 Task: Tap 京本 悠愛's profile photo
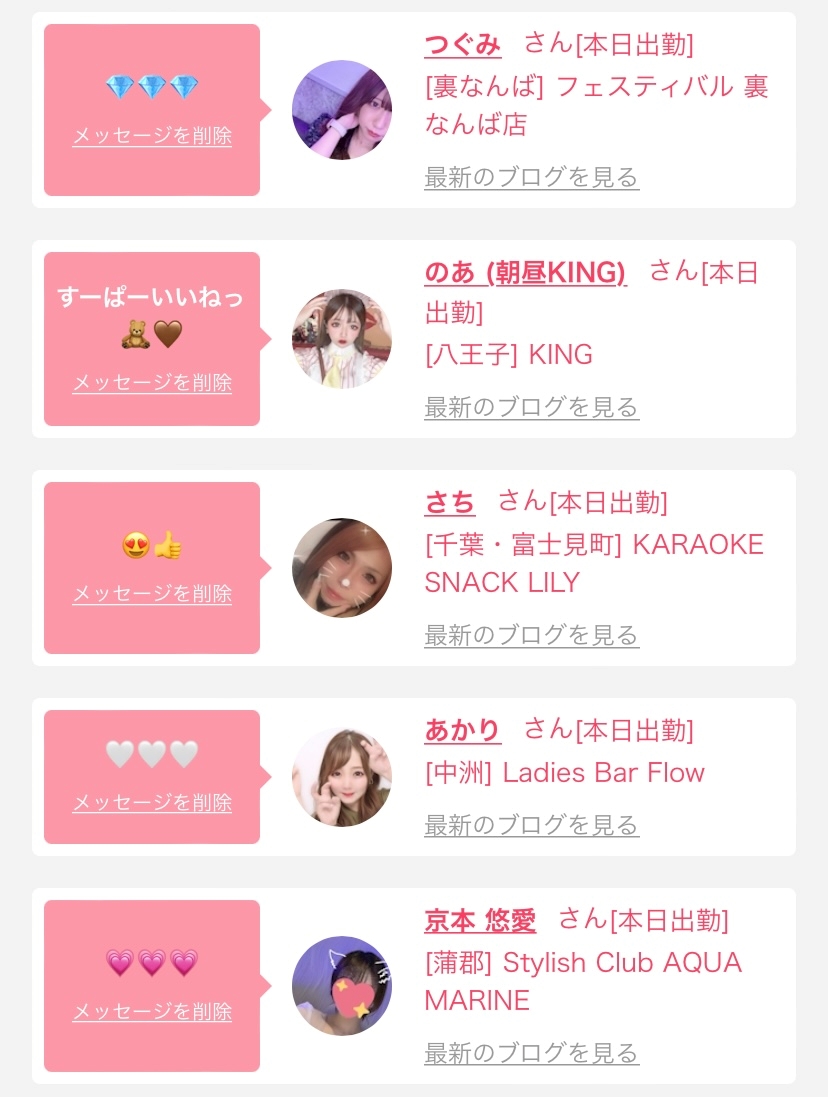pyautogui.click(x=342, y=986)
